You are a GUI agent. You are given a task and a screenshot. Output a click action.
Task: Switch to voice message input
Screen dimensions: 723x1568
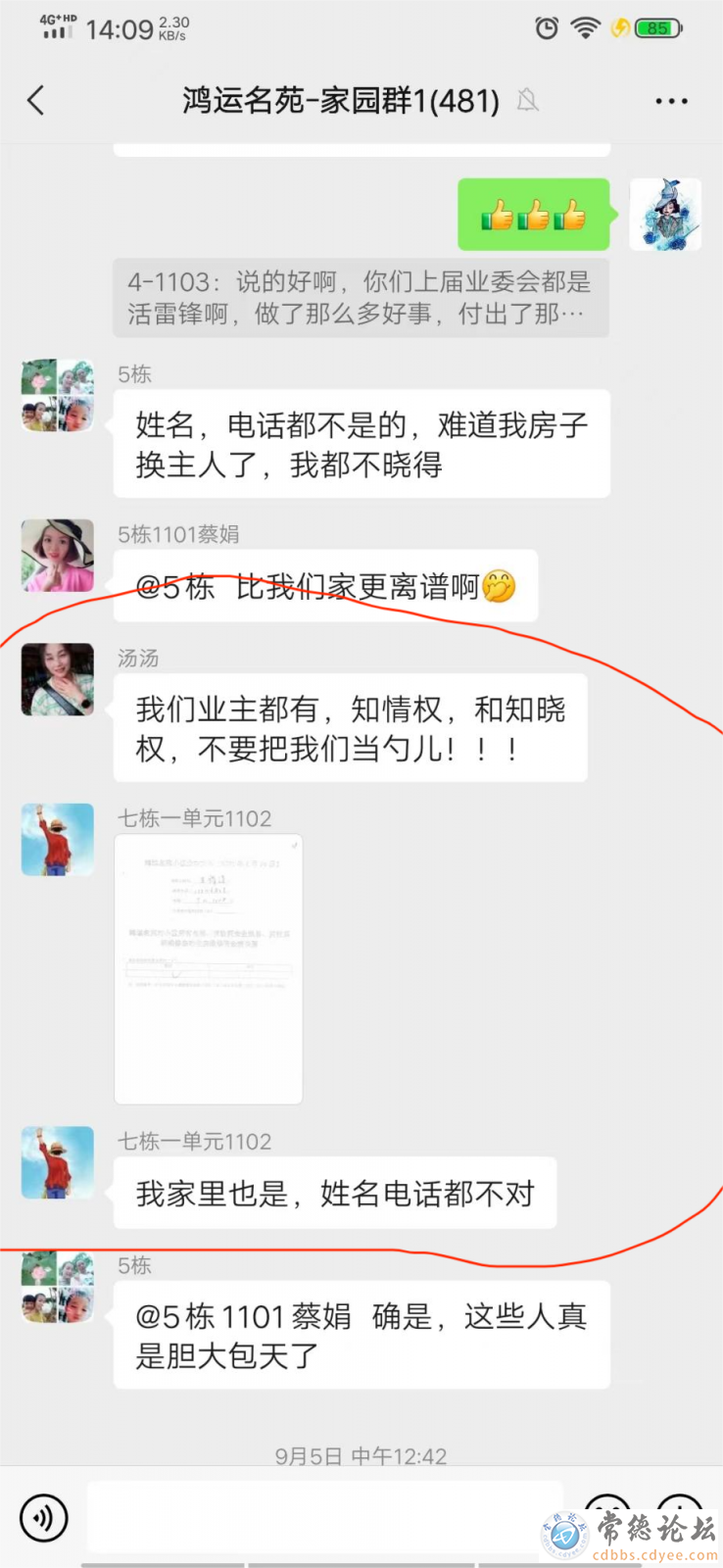tap(44, 1518)
